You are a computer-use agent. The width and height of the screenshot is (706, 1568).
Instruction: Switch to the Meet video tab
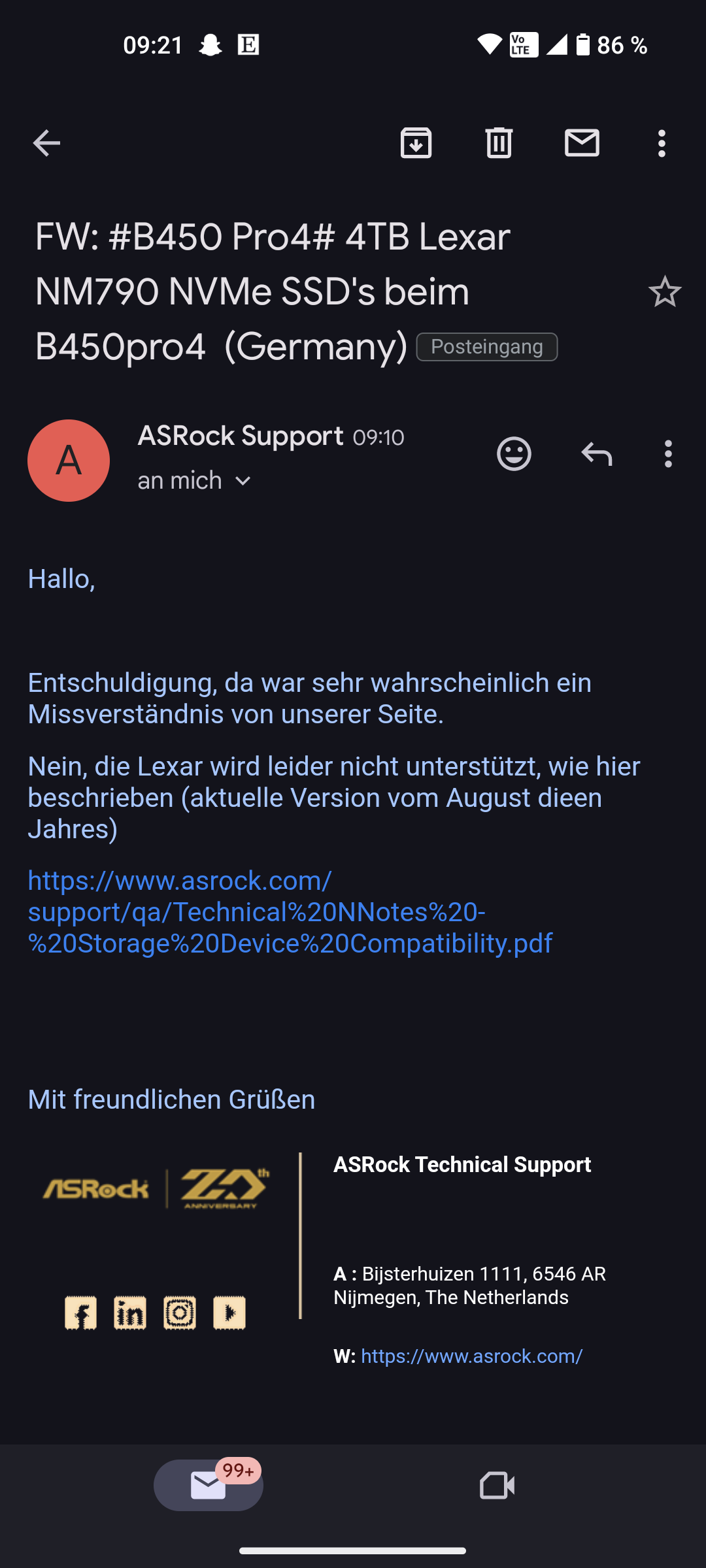point(497,1485)
